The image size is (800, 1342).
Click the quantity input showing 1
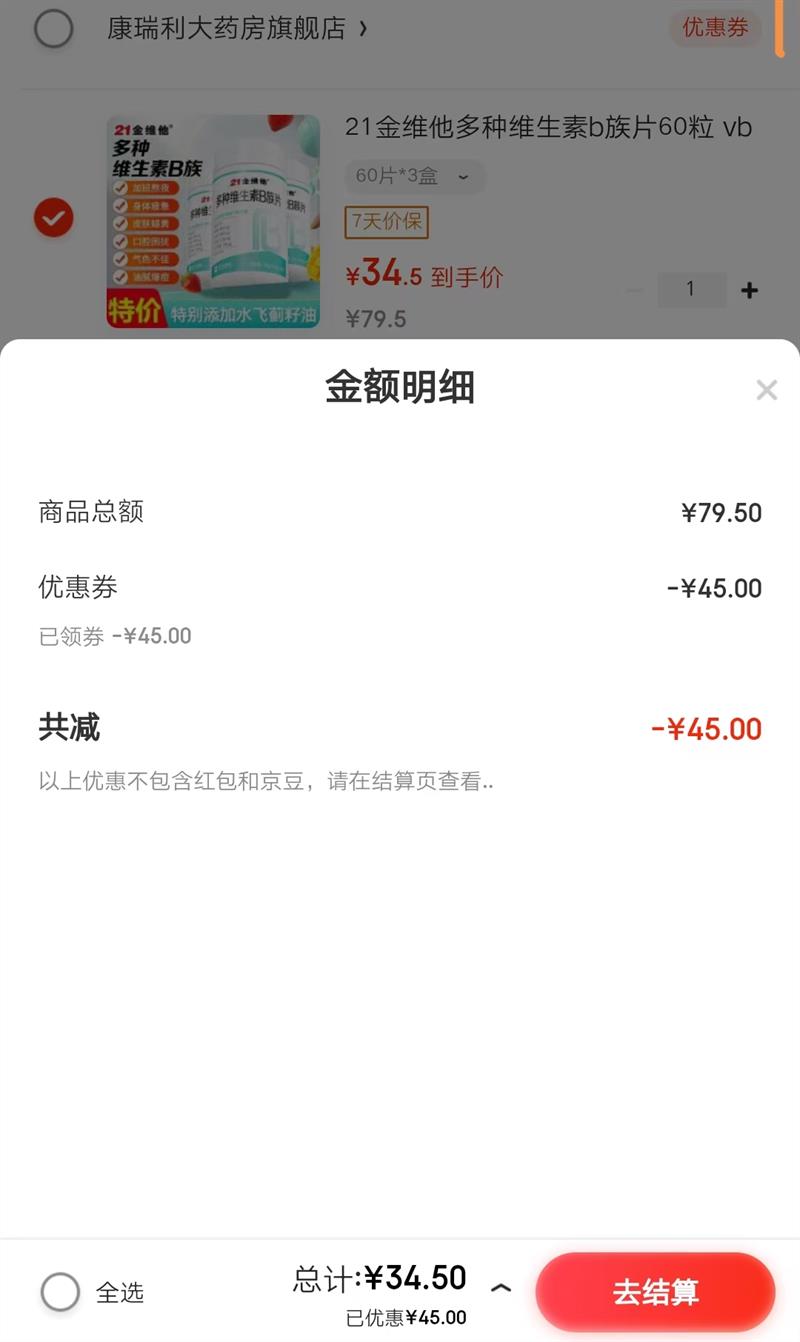pos(692,290)
